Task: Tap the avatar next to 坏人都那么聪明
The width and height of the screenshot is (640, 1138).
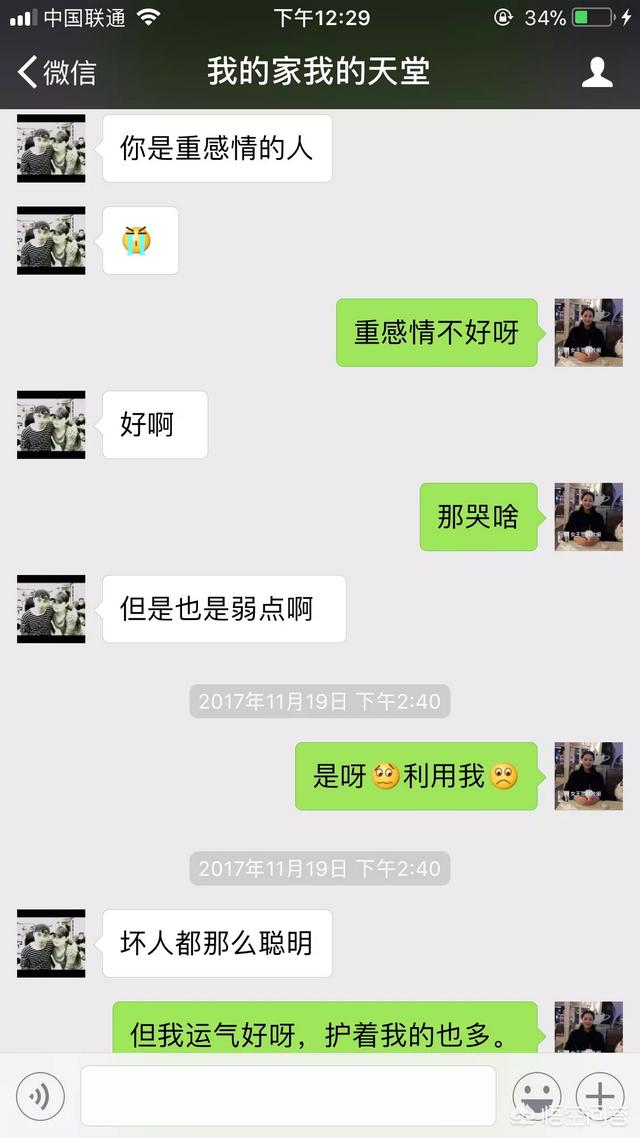Action: pyautogui.click(x=51, y=943)
